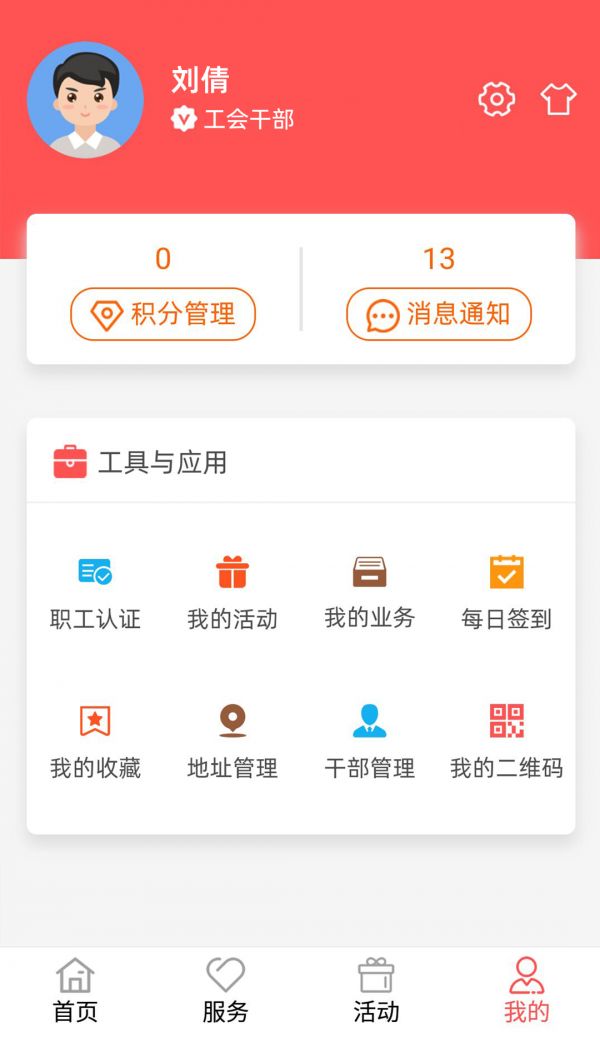
Task: Open 干部管理 cadre management
Action: [x=369, y=741]
